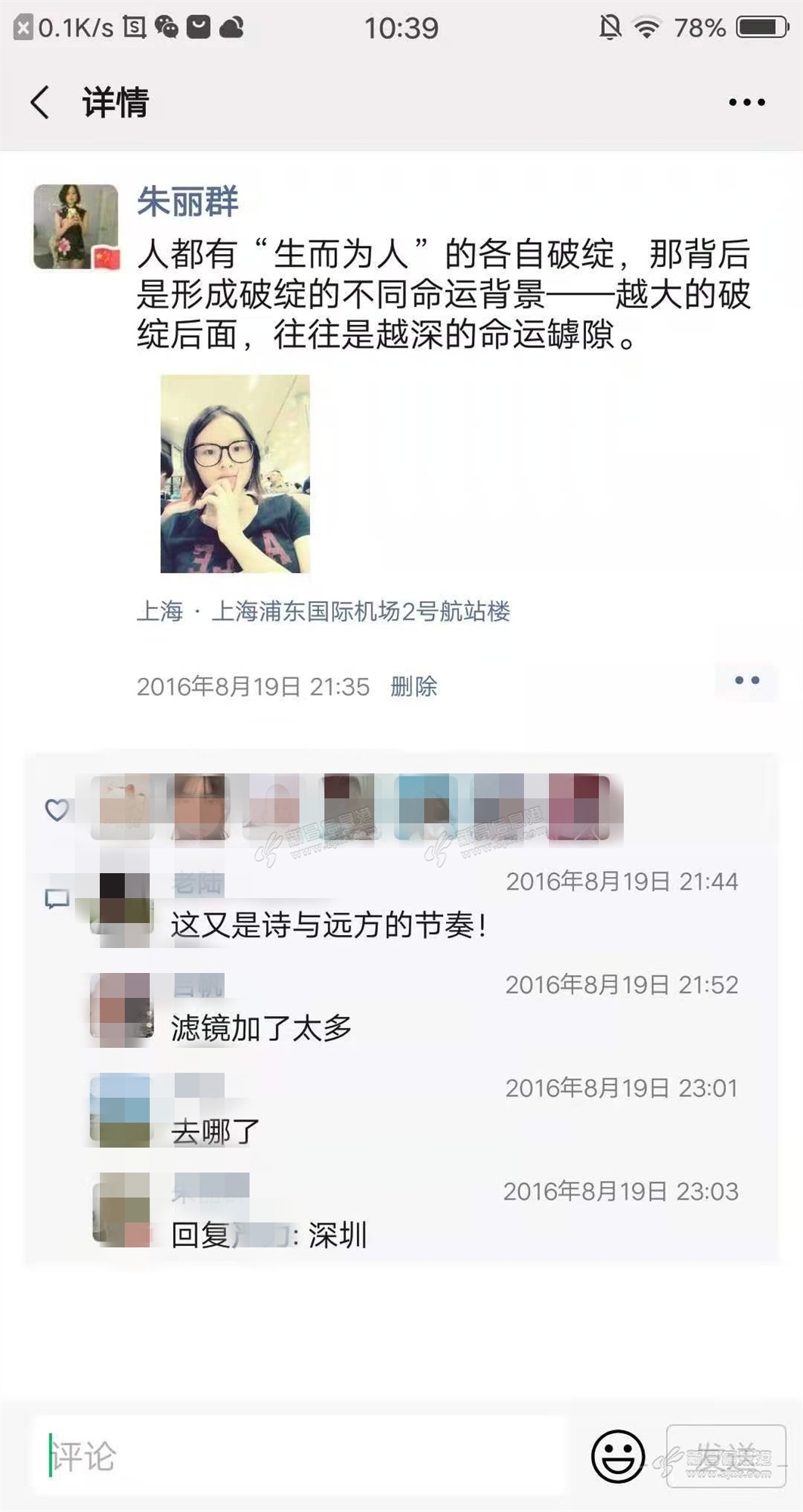Viewport: 803px width, 1512px height.
Task: Tap the comment 这又是诗与远方的节奏!
Action: pyautogui.click(x=329, y=925)
